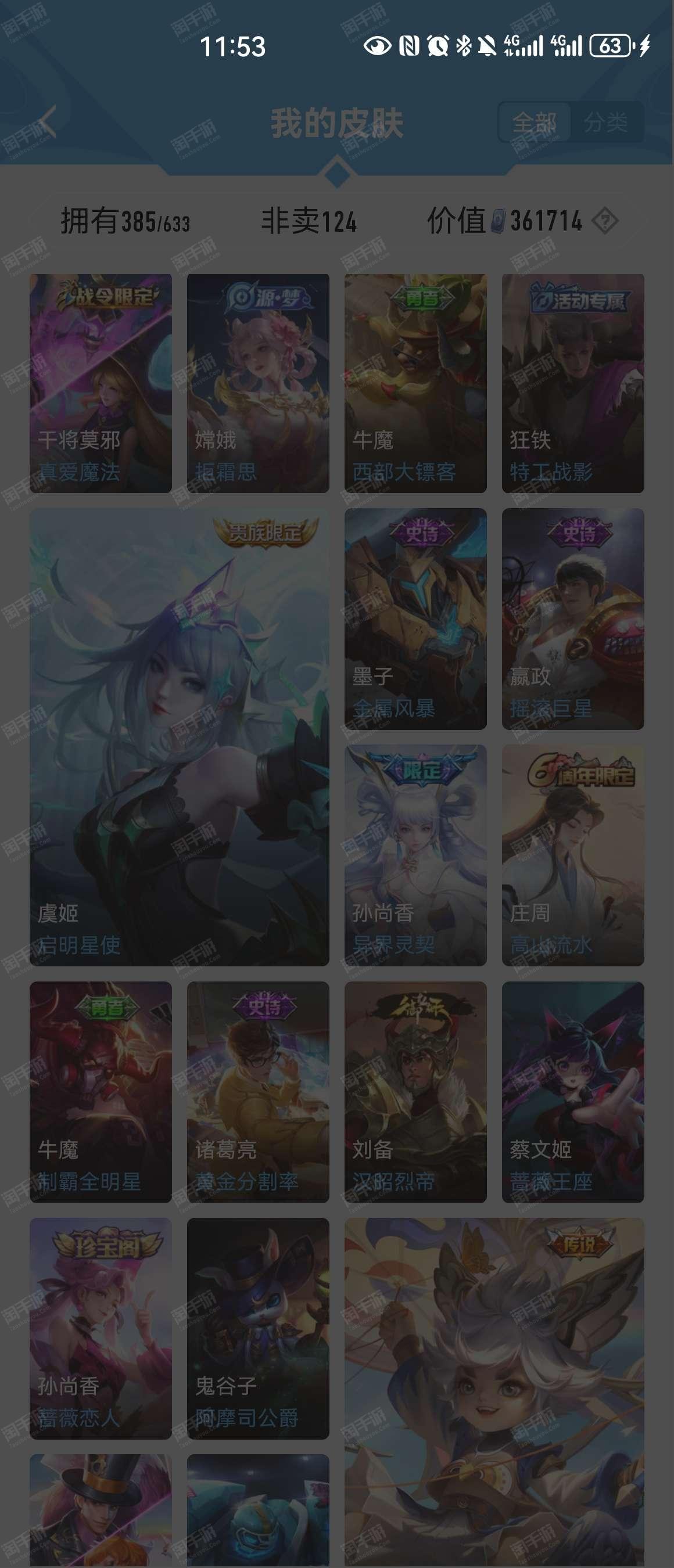Open the question mark help next to 价值

605,221
